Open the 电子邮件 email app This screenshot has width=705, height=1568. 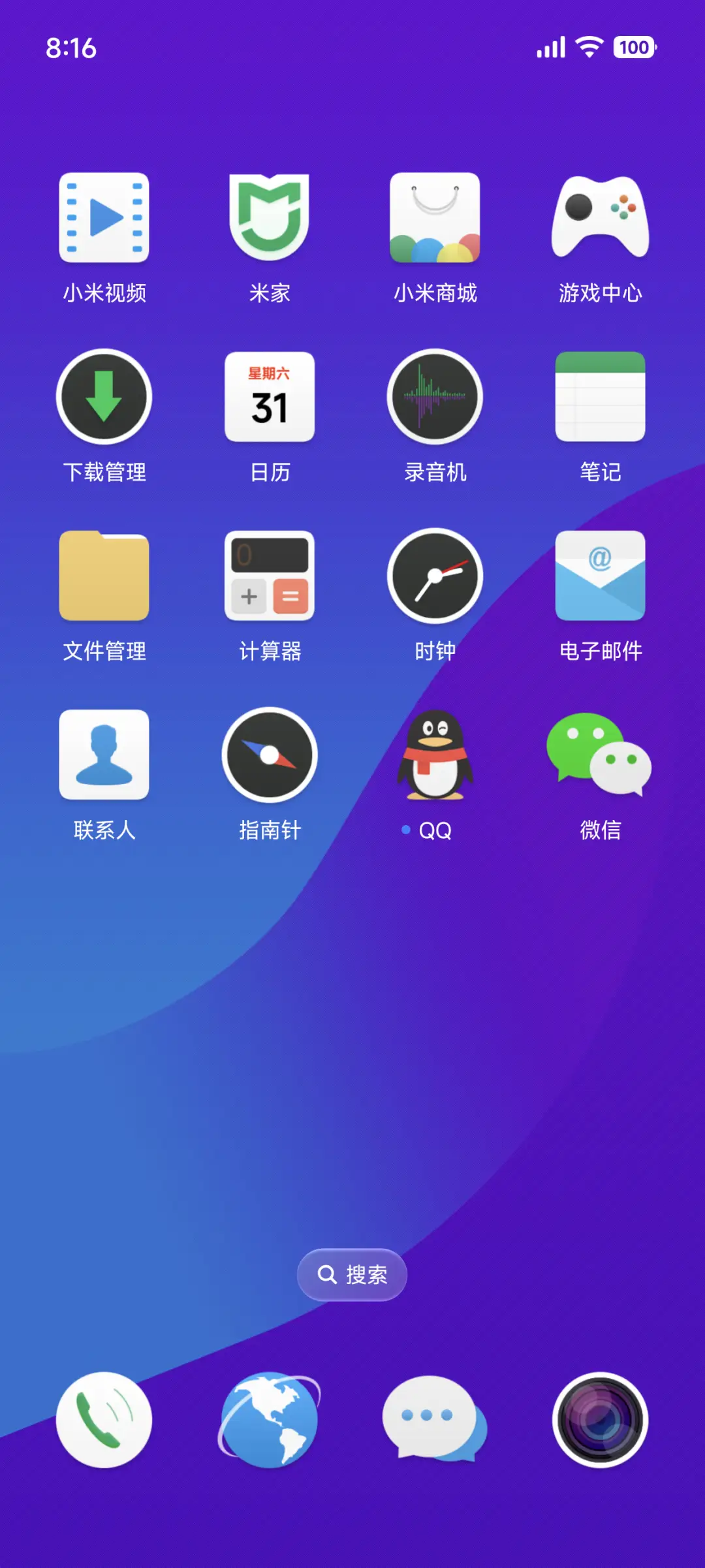[600, 576]
